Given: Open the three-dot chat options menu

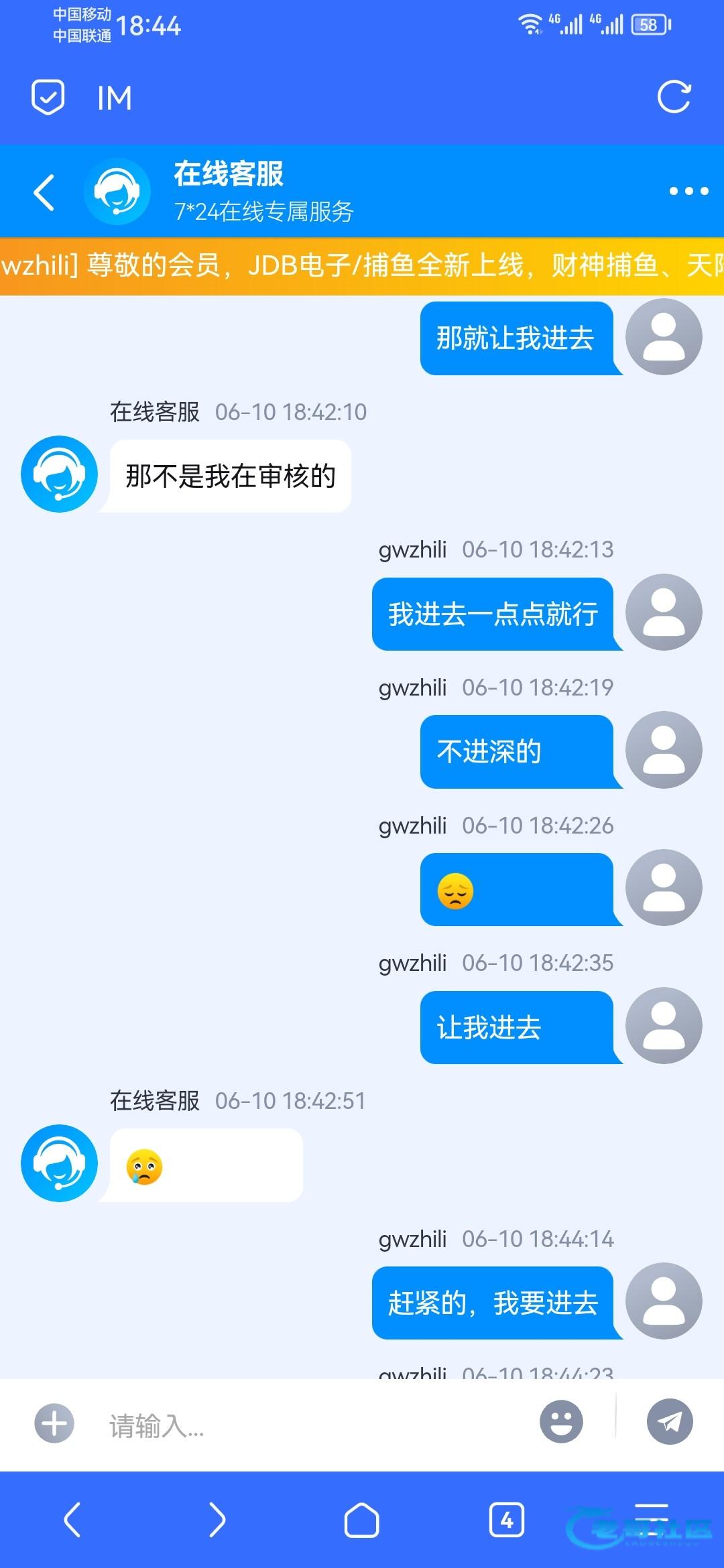Looking at the screenshot, I should click(688, 192).
